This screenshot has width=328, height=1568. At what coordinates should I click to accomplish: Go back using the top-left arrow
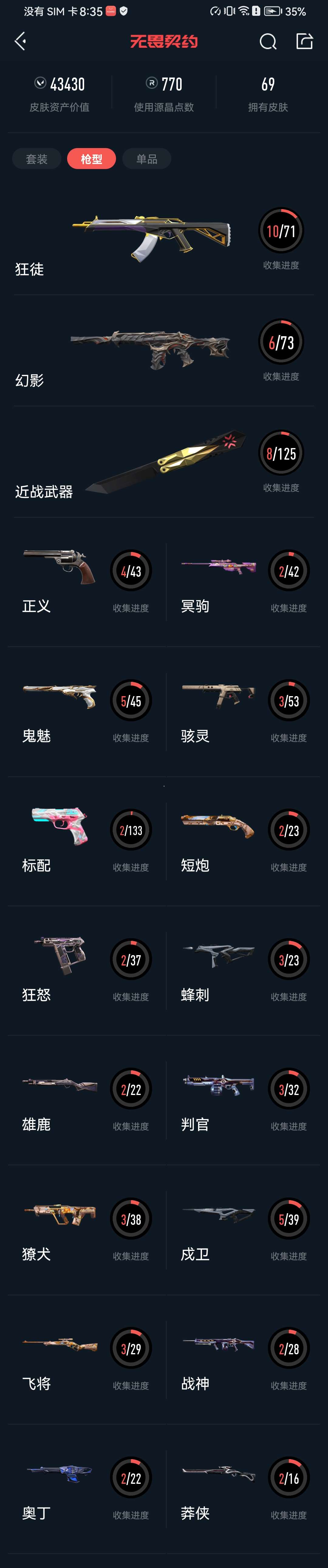click(x=20, y=41)
